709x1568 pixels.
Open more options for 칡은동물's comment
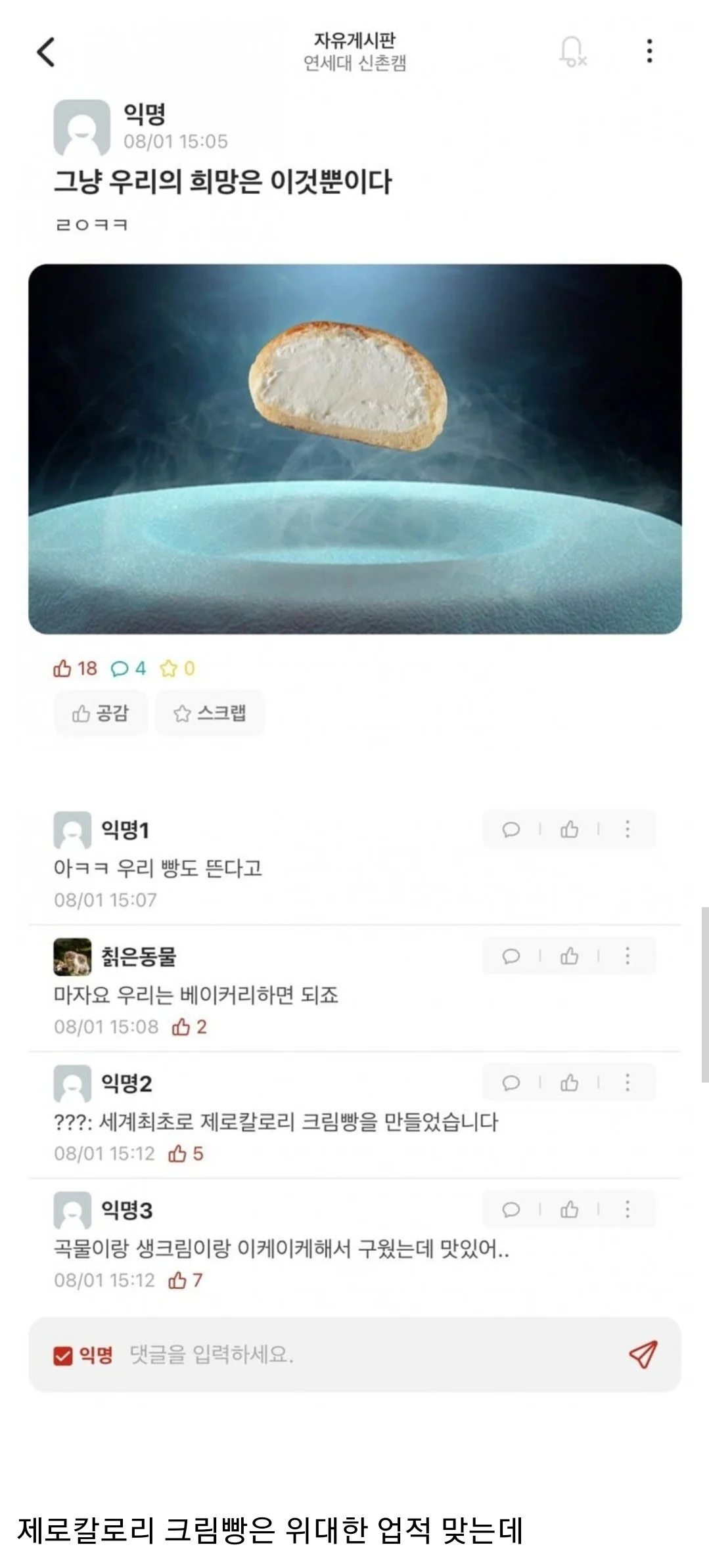(x=628, y=956)
